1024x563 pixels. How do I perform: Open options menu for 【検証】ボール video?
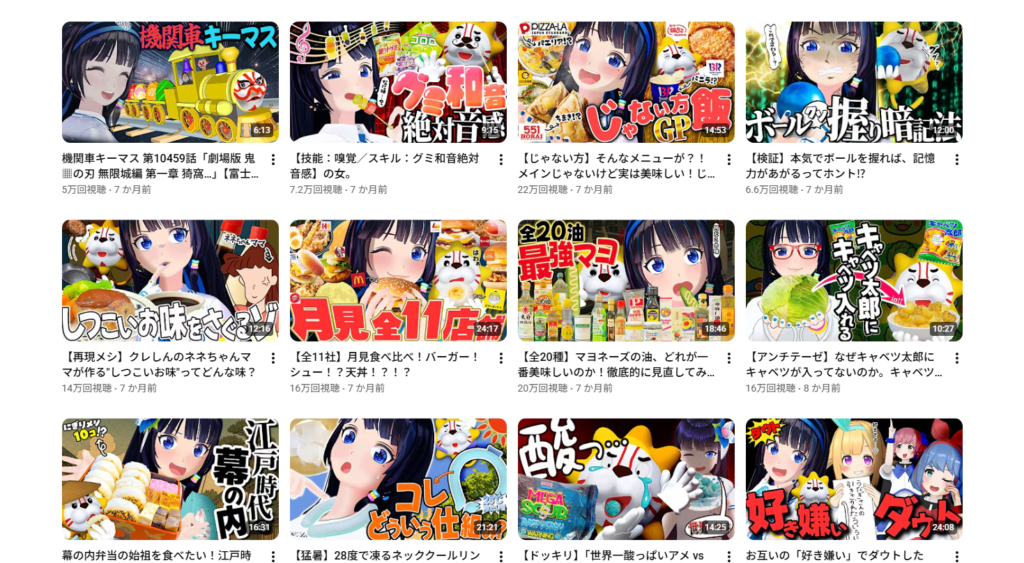956,161
